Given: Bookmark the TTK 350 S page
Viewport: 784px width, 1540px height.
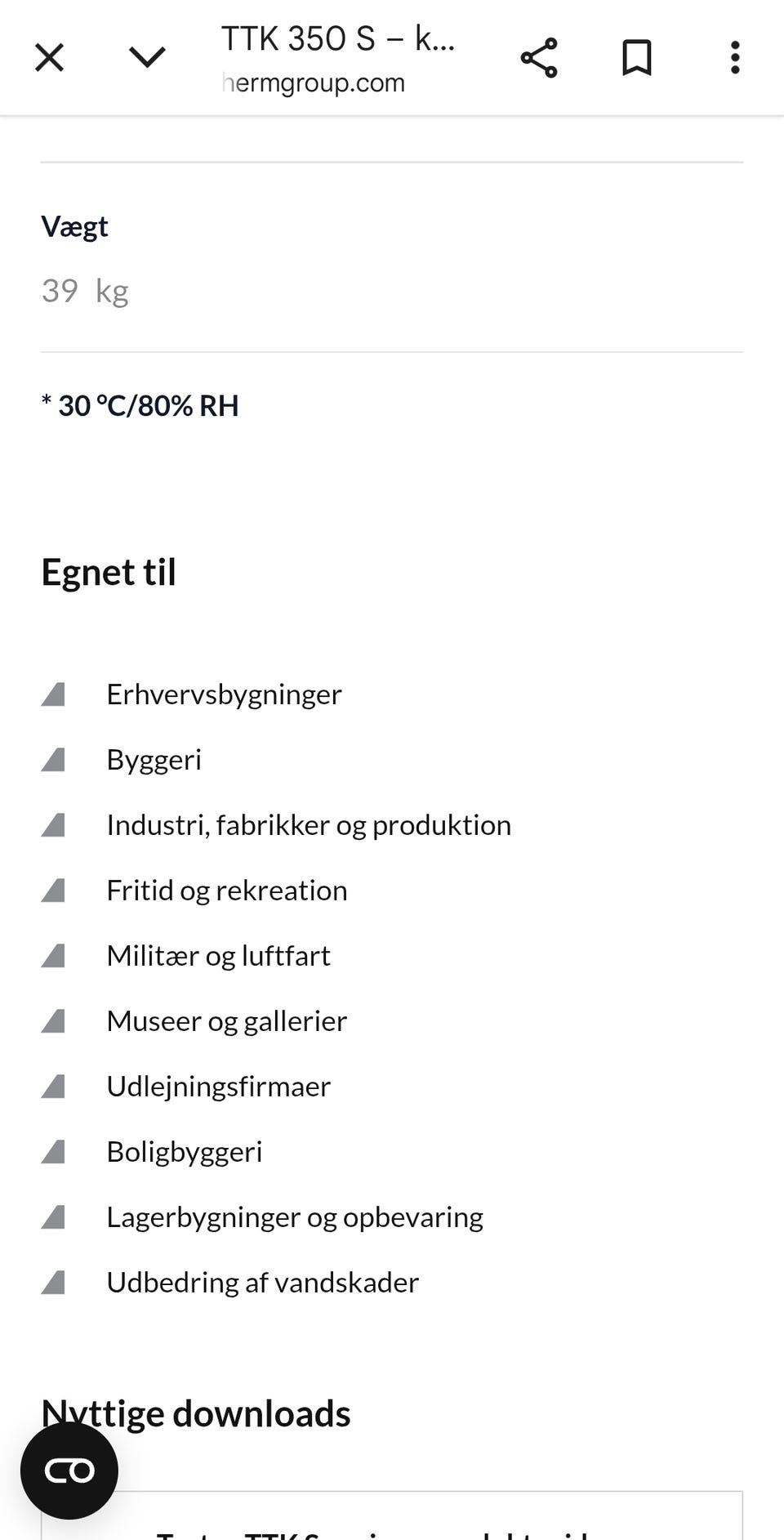Looking at the screenshot, I should (x=637, y=56).
